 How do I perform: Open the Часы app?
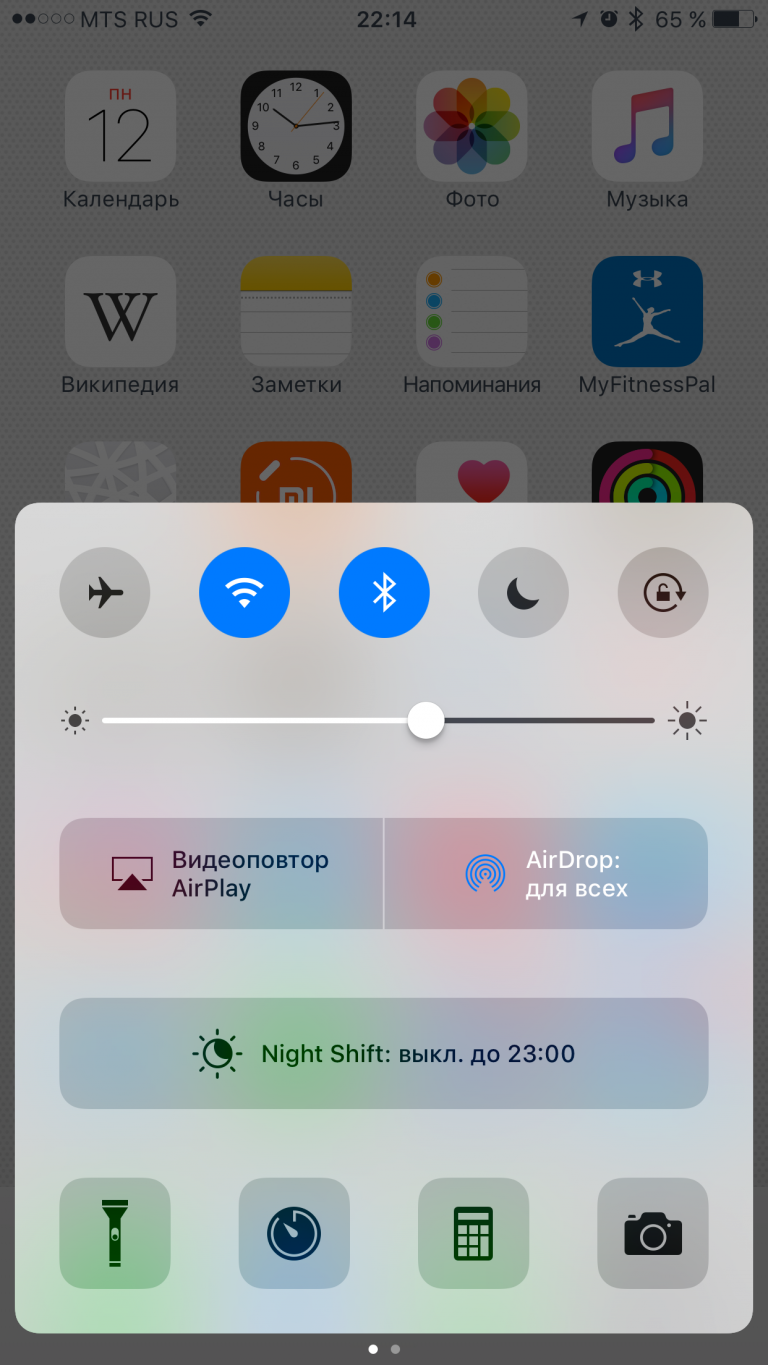click(x=296, y=126)
